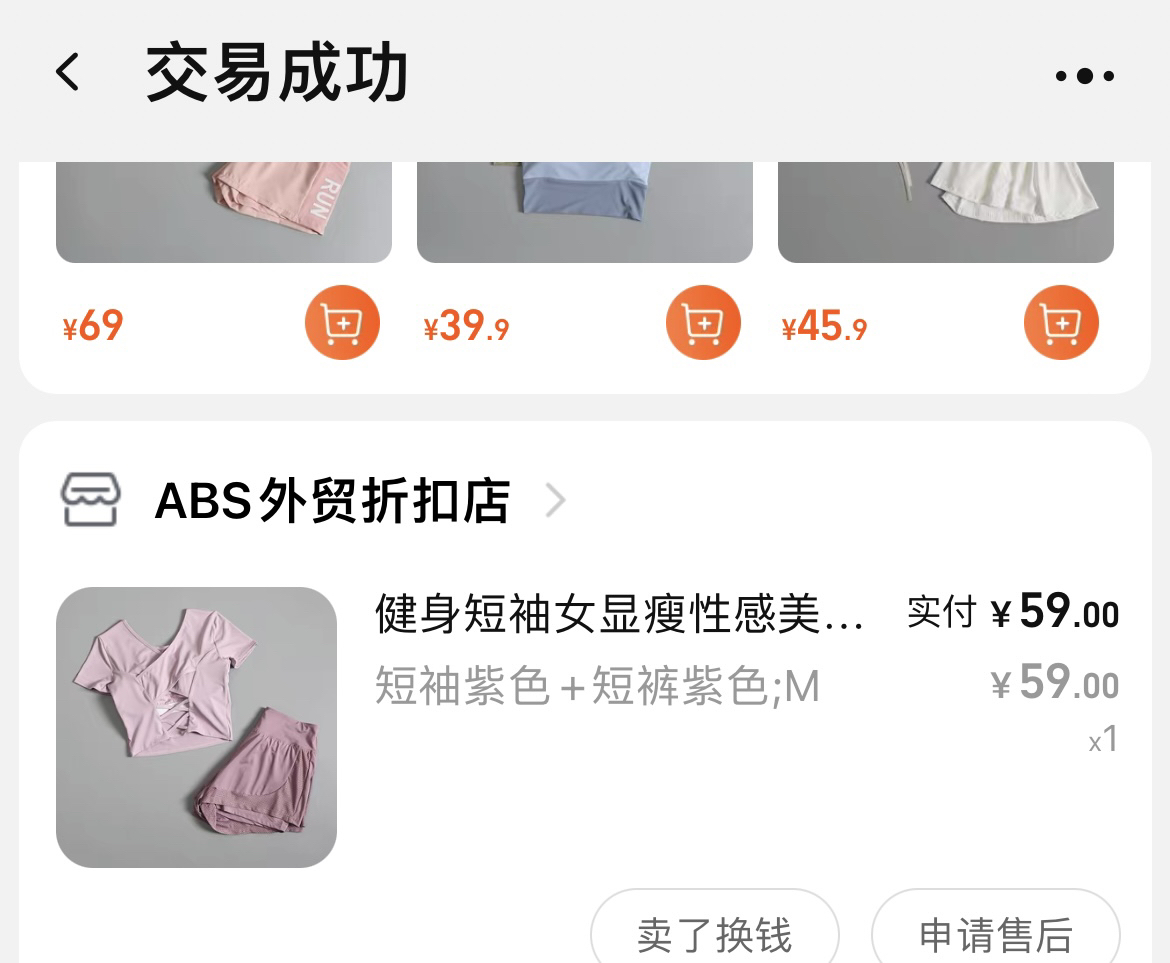Add the ¥69 item to cart
1170x963 pixels.
342,323
